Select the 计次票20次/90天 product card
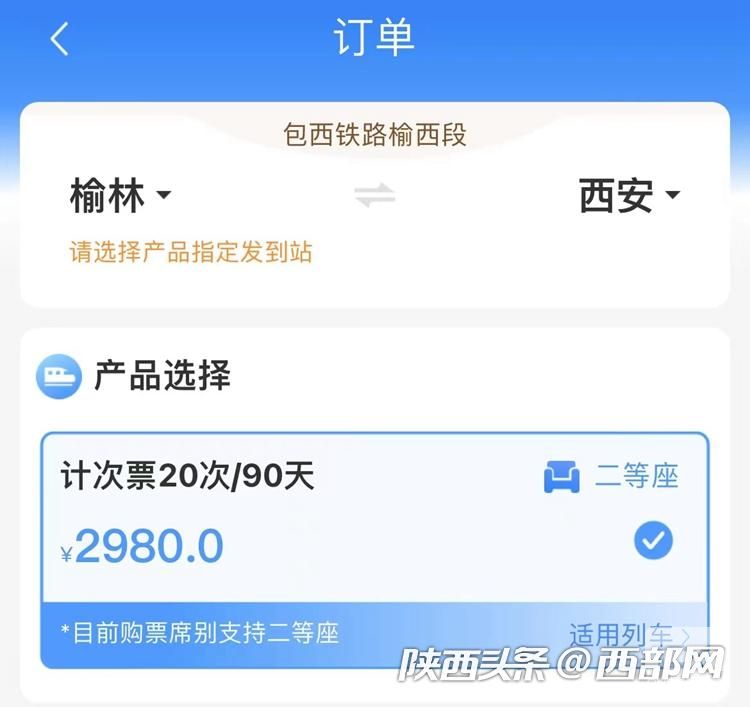Viewport: 750px width, 707px height. pyautogui.click(x=374, y=515)
